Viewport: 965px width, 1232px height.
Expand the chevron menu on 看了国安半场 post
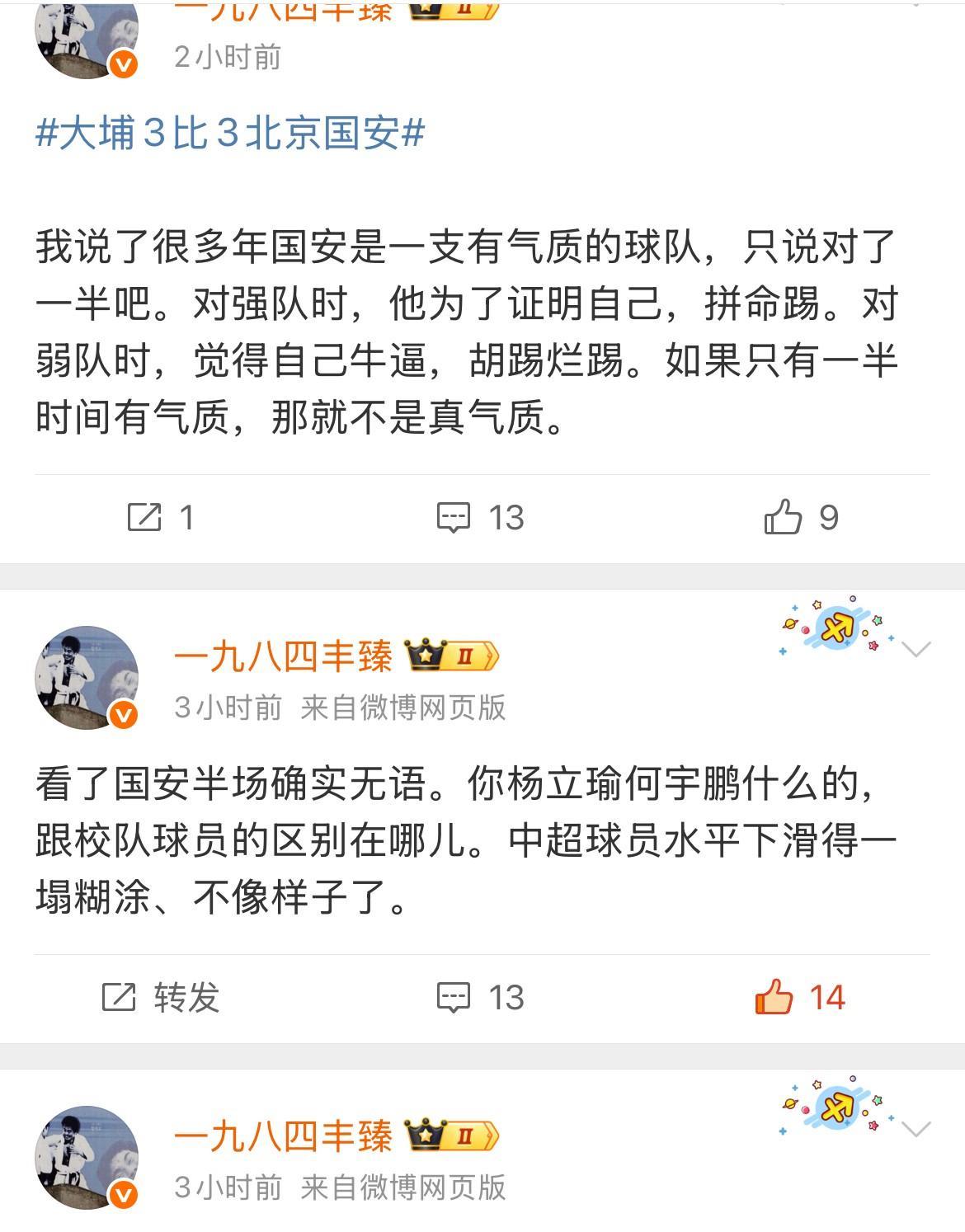916,650
